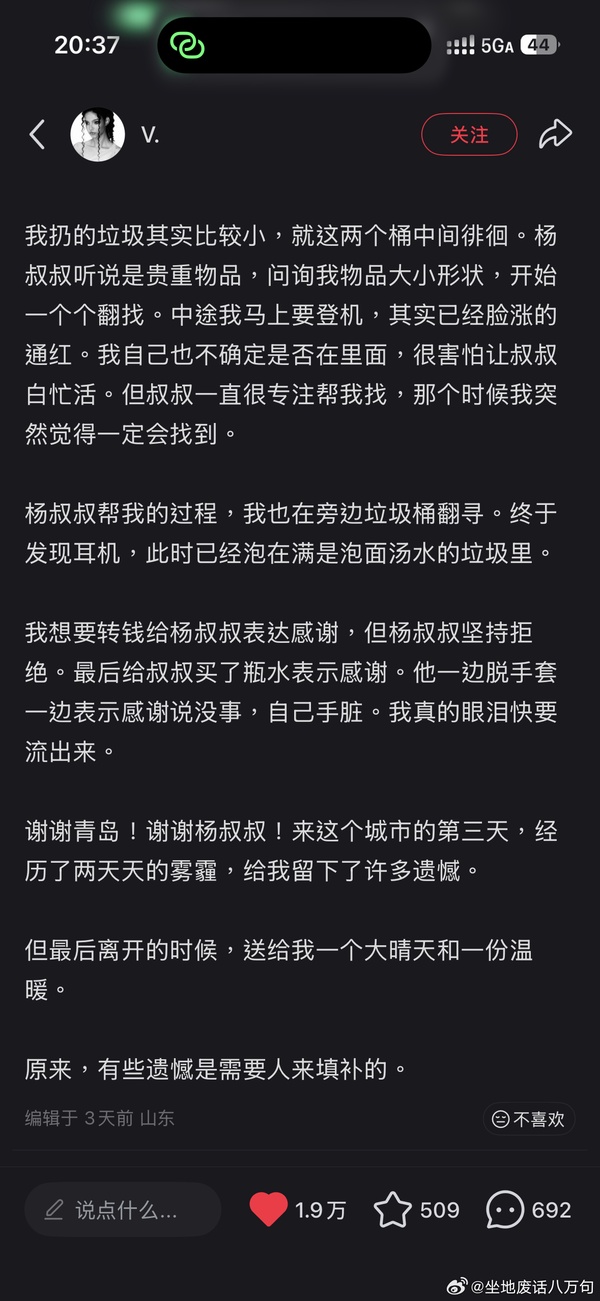Follow the author with 关注 button
The width and height of the screenshot is (600, 1301).
469,134
